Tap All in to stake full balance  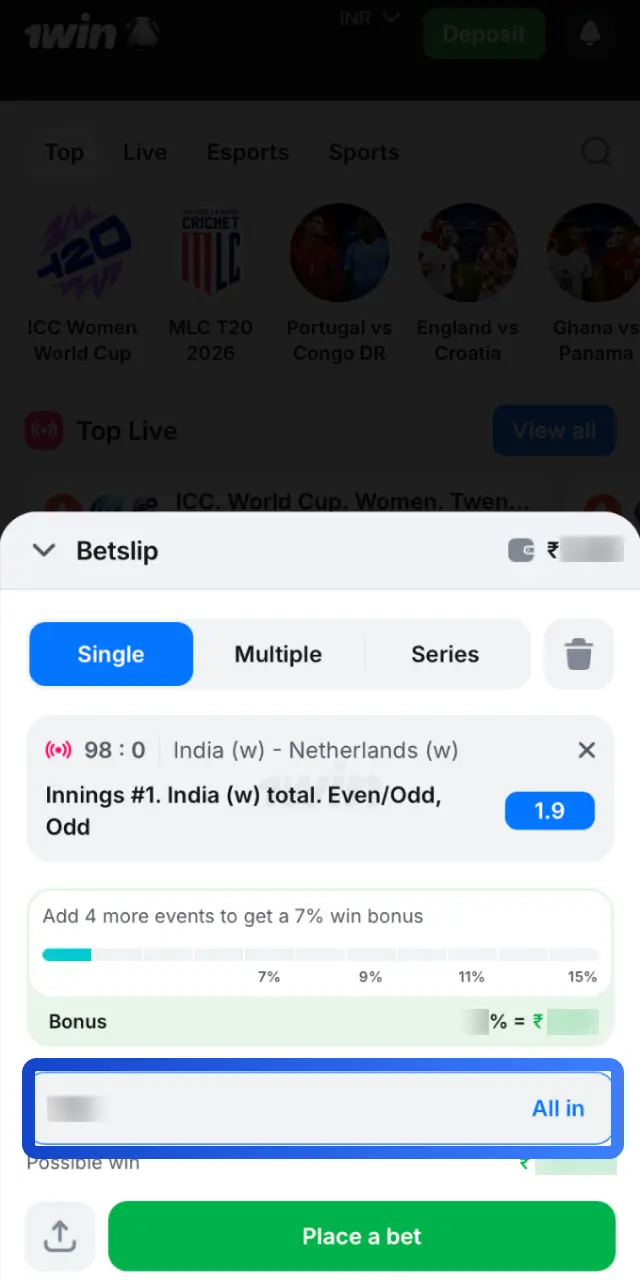(x=558, y=1108)
